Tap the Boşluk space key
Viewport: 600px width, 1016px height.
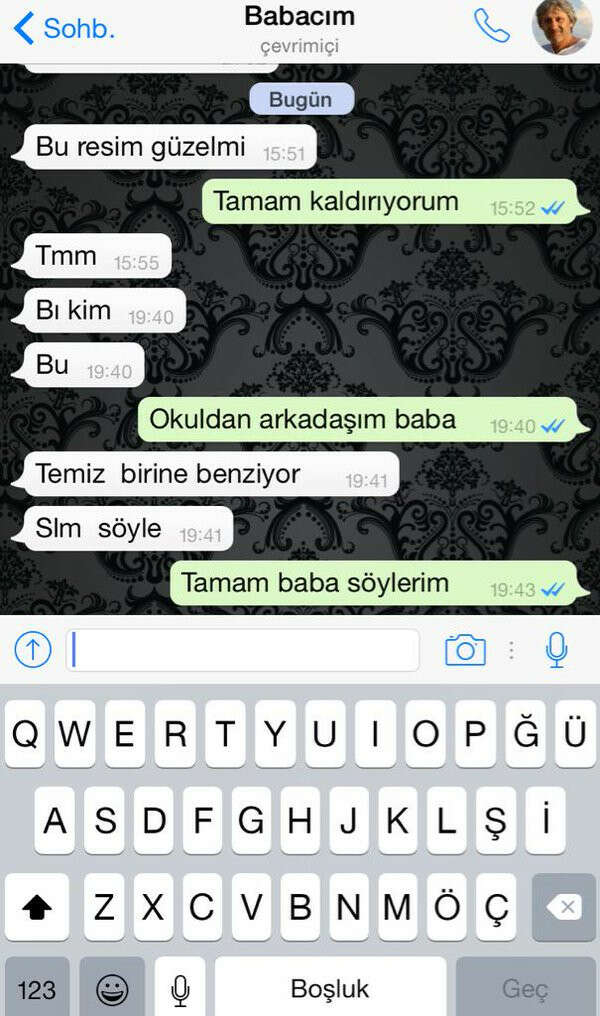click(x=330, y=989)
